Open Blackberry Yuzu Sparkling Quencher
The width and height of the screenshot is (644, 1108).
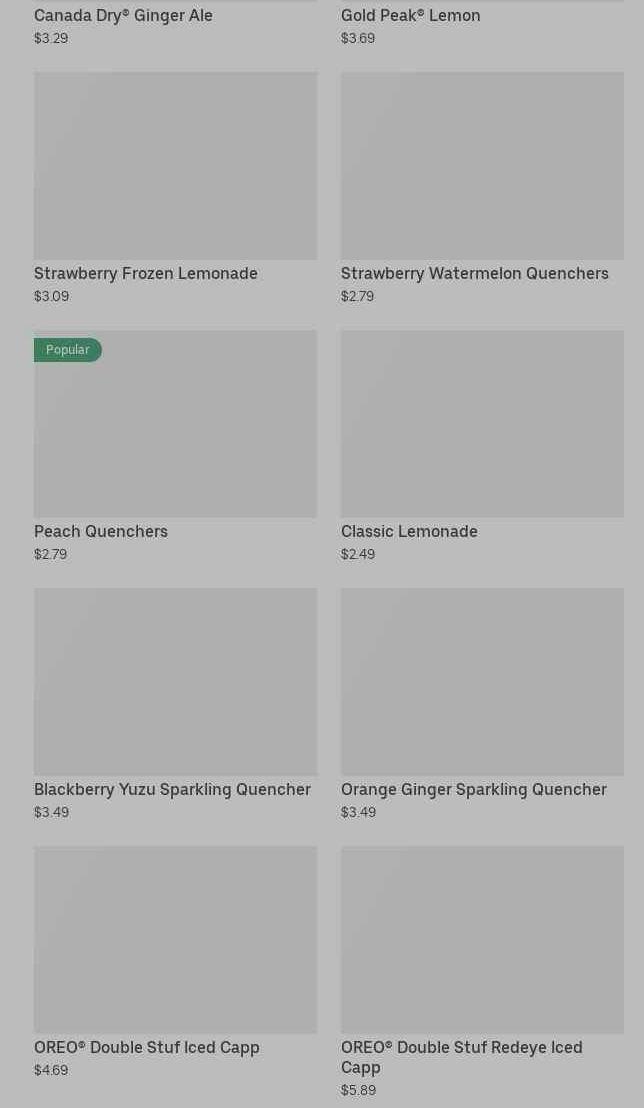(175, 682)
